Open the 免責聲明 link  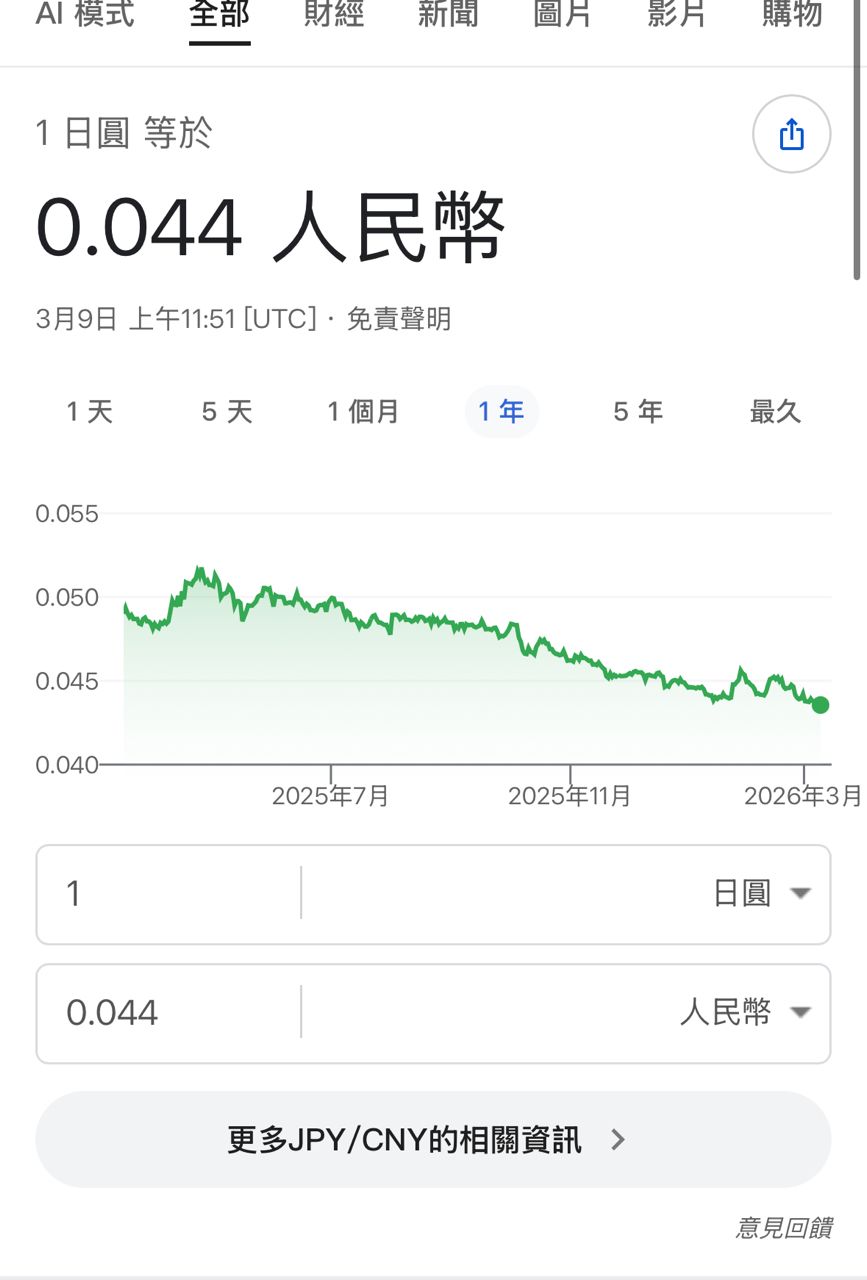[x=399, y=319]
